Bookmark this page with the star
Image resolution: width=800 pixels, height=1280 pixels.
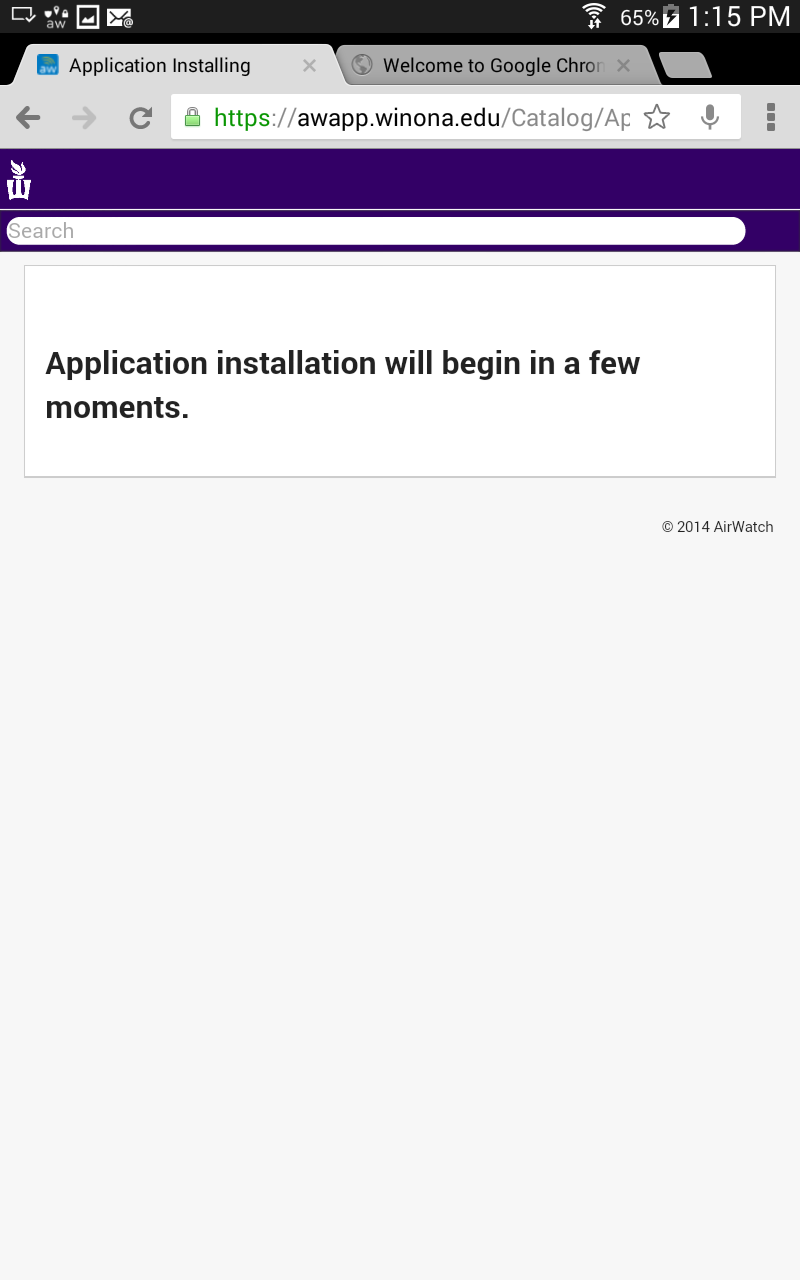tap(657, 118)
